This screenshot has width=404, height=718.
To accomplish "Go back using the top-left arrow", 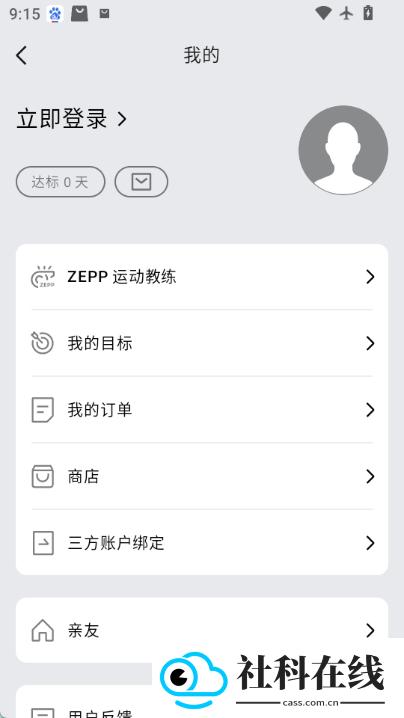I will tap(21, 55).
